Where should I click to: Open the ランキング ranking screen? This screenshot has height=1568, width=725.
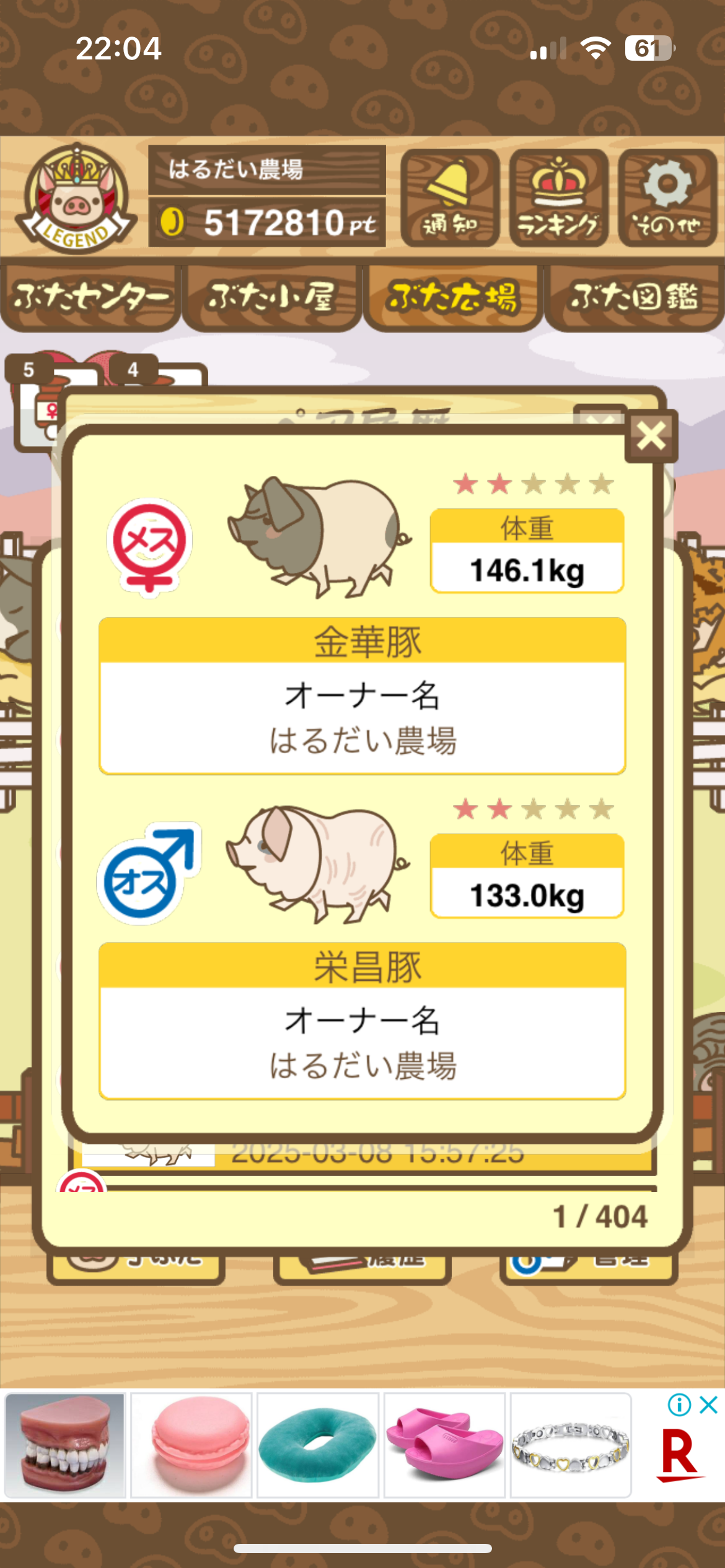[x=558, y=198]
